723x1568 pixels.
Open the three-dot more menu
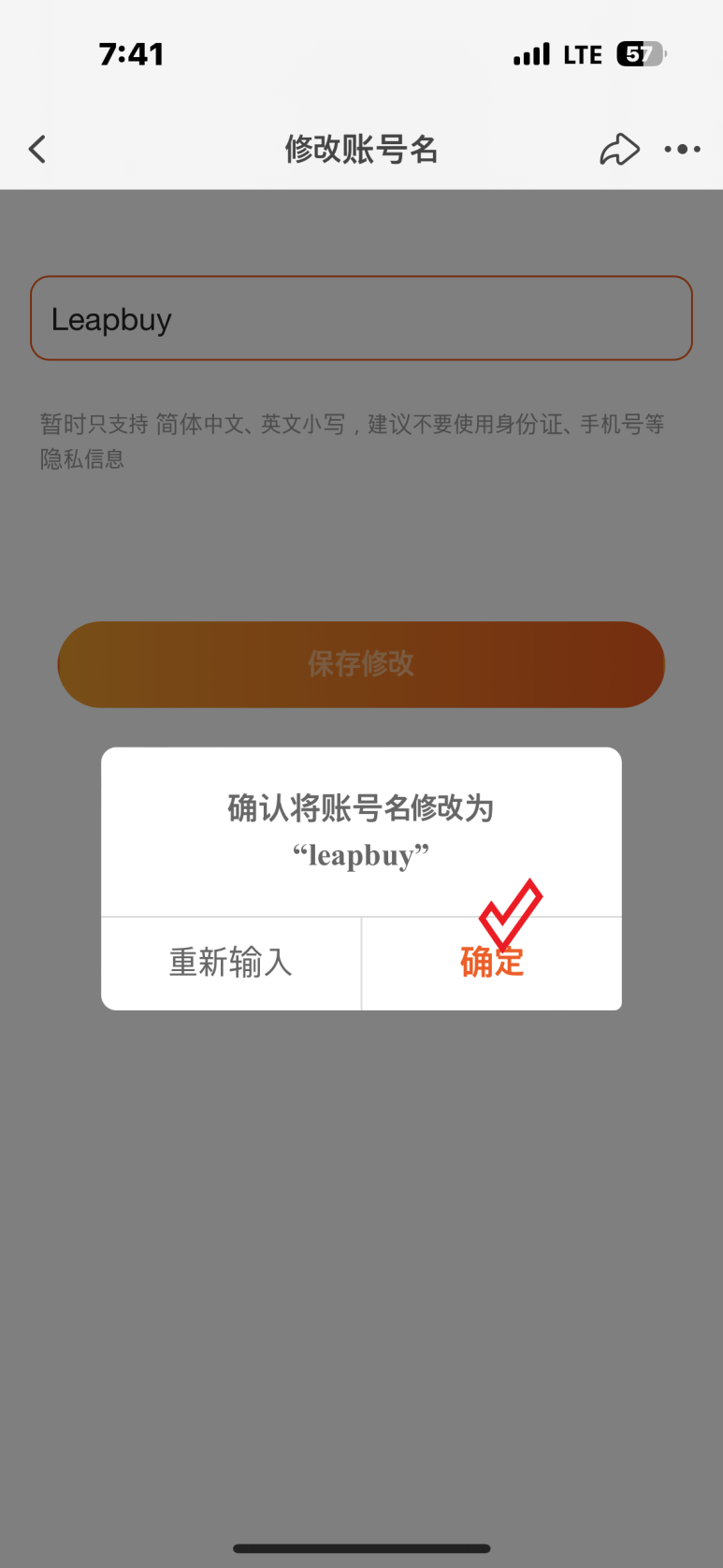[683, 149]
